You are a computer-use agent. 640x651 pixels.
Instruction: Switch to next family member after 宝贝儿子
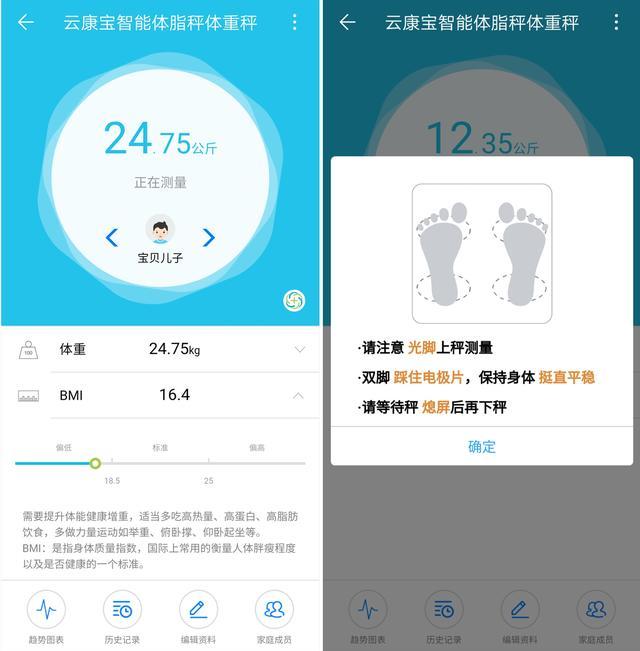(x=209, y=237)
